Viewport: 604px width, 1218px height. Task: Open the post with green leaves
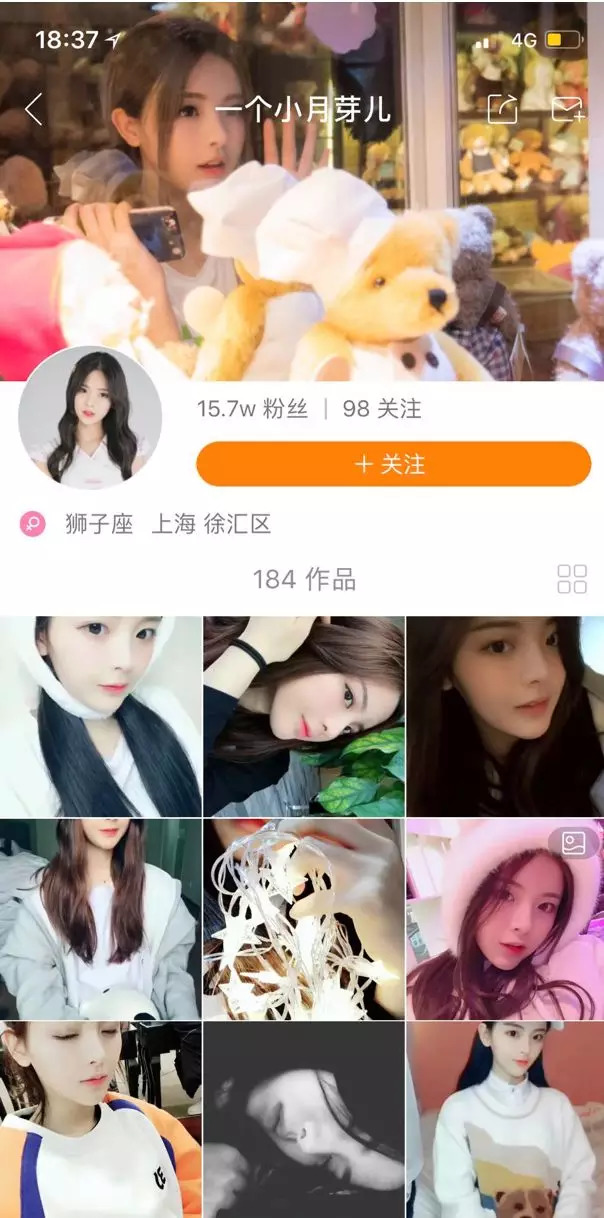304,716
